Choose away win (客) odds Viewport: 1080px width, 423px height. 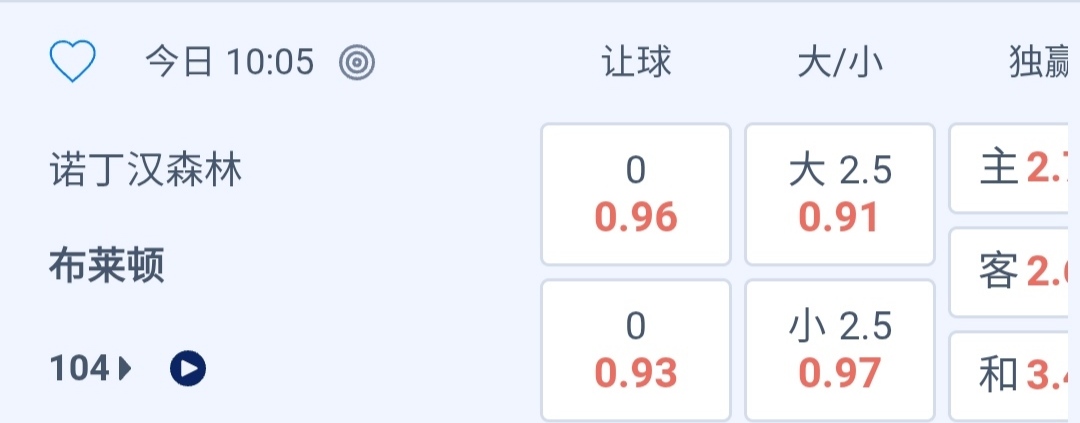(x=1015, y=272)
